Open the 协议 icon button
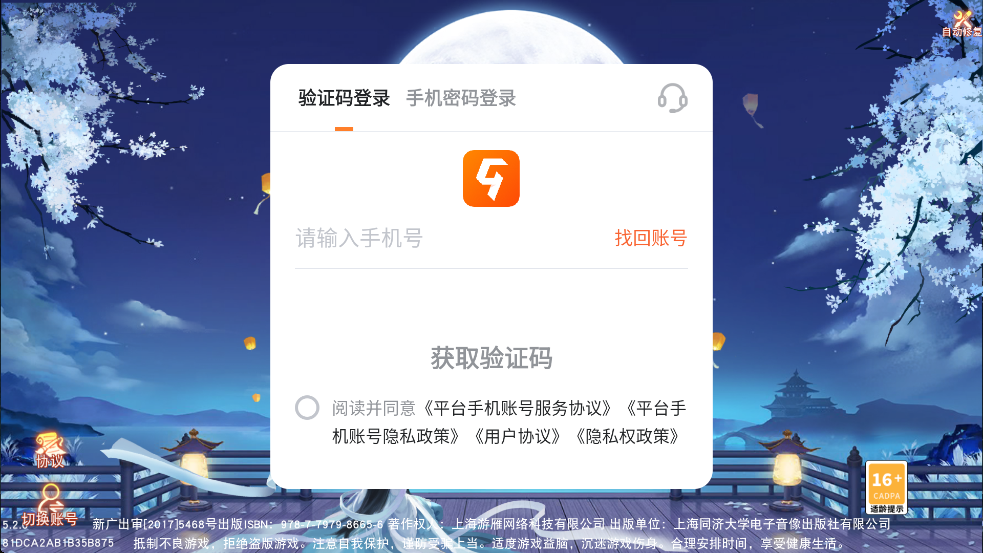983x553 pixels. (x=49, y=451)
